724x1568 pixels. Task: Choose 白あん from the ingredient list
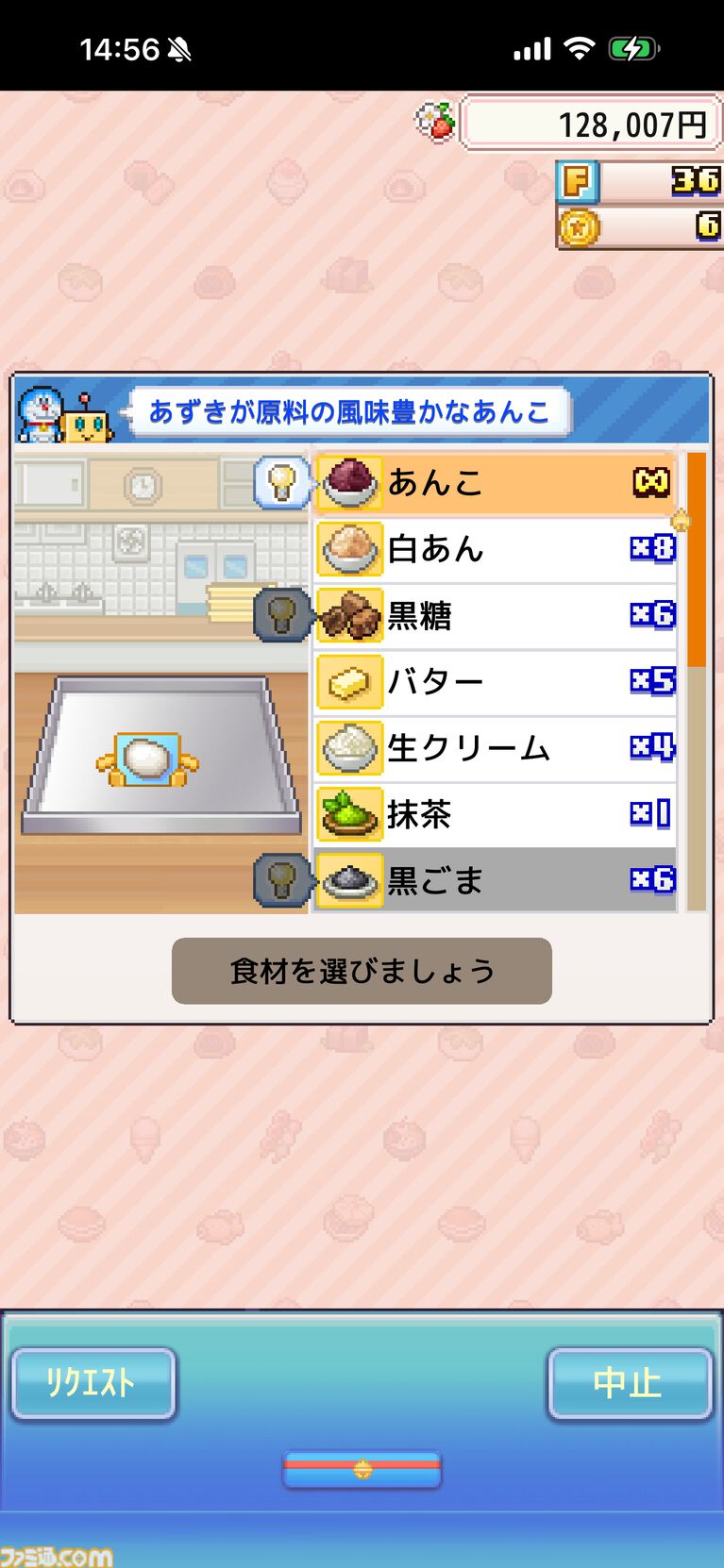pyautogui.click(x=495, y=549)
